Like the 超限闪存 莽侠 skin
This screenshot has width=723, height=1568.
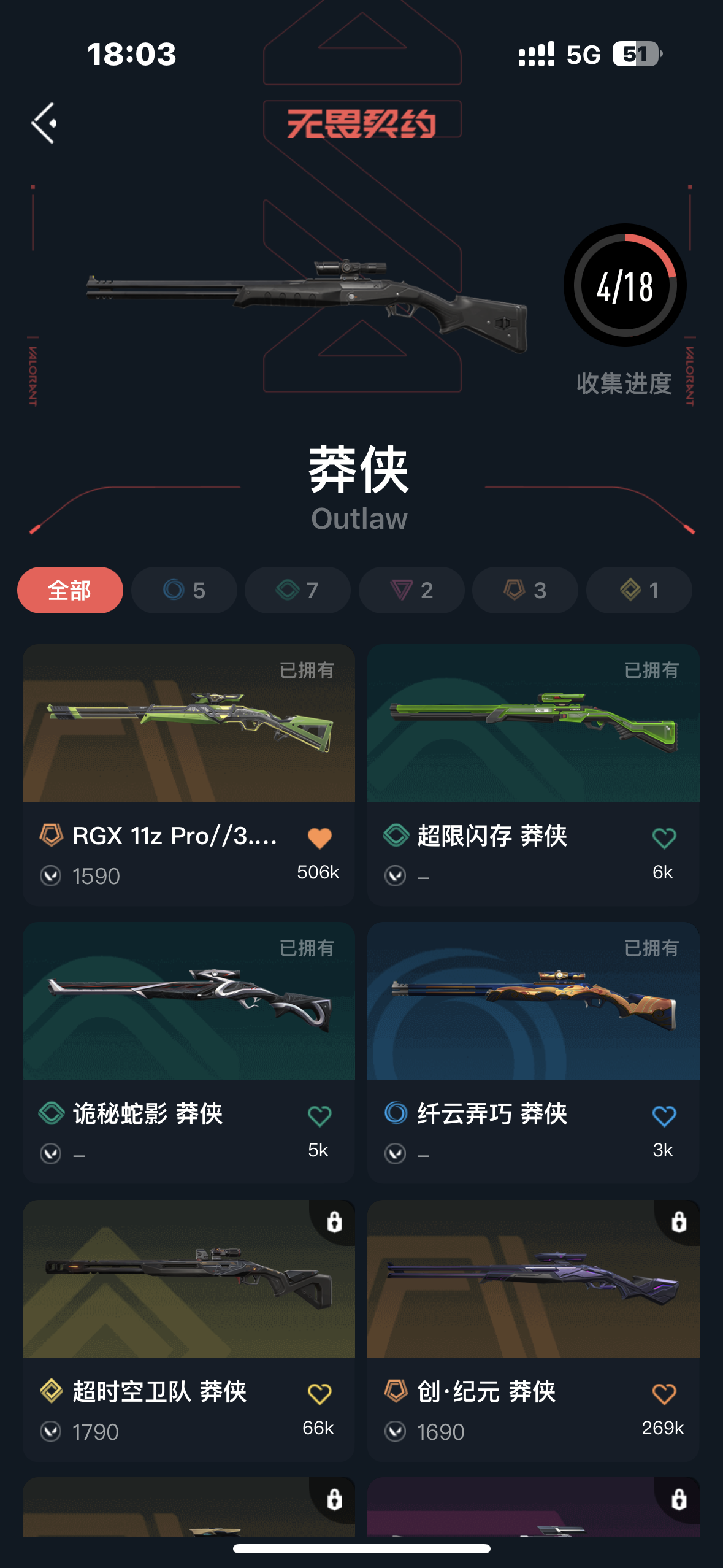click(664, 839)
